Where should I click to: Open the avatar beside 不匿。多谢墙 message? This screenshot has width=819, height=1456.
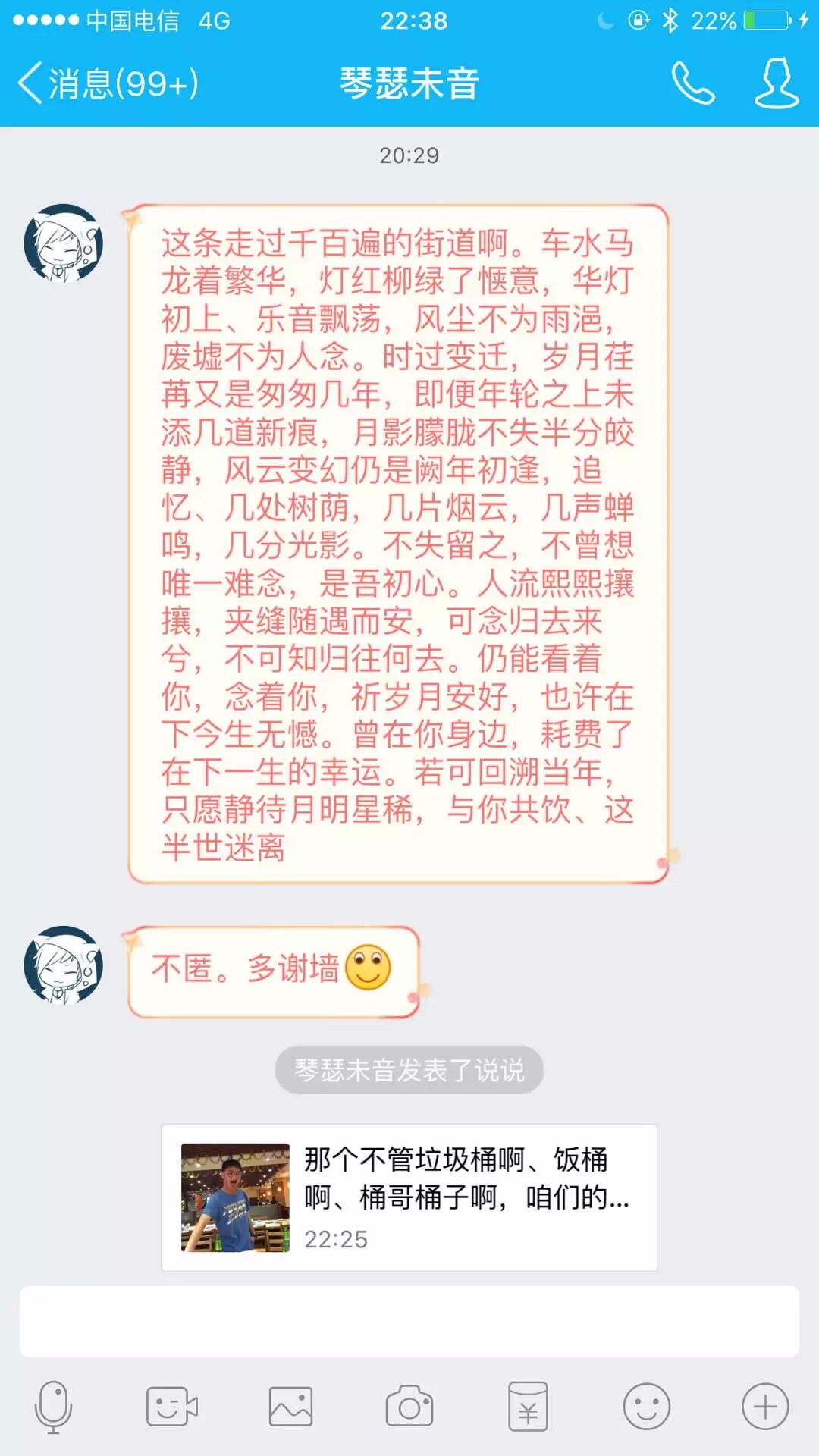pyautogui.click(x=64, y=965)
